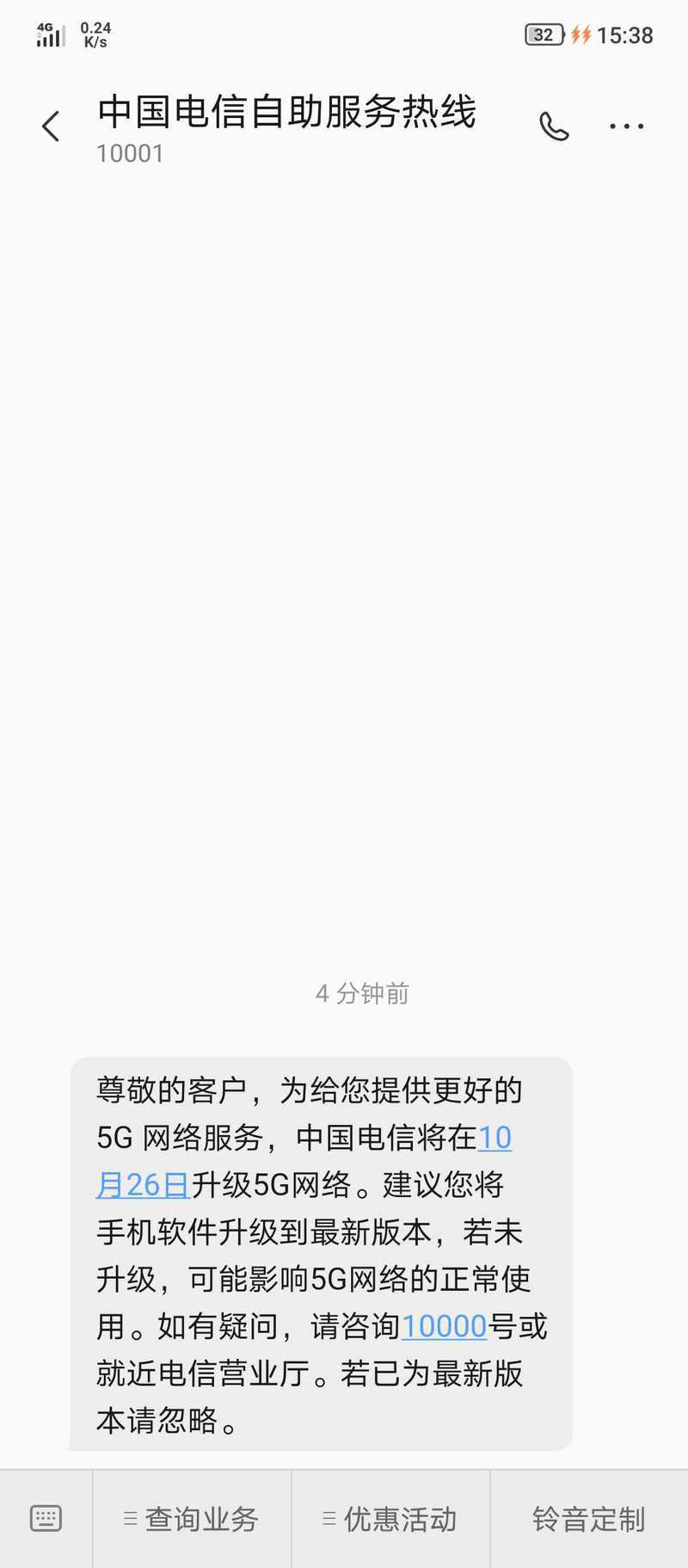Open the 优惠活动 menu

point(390,1519)
